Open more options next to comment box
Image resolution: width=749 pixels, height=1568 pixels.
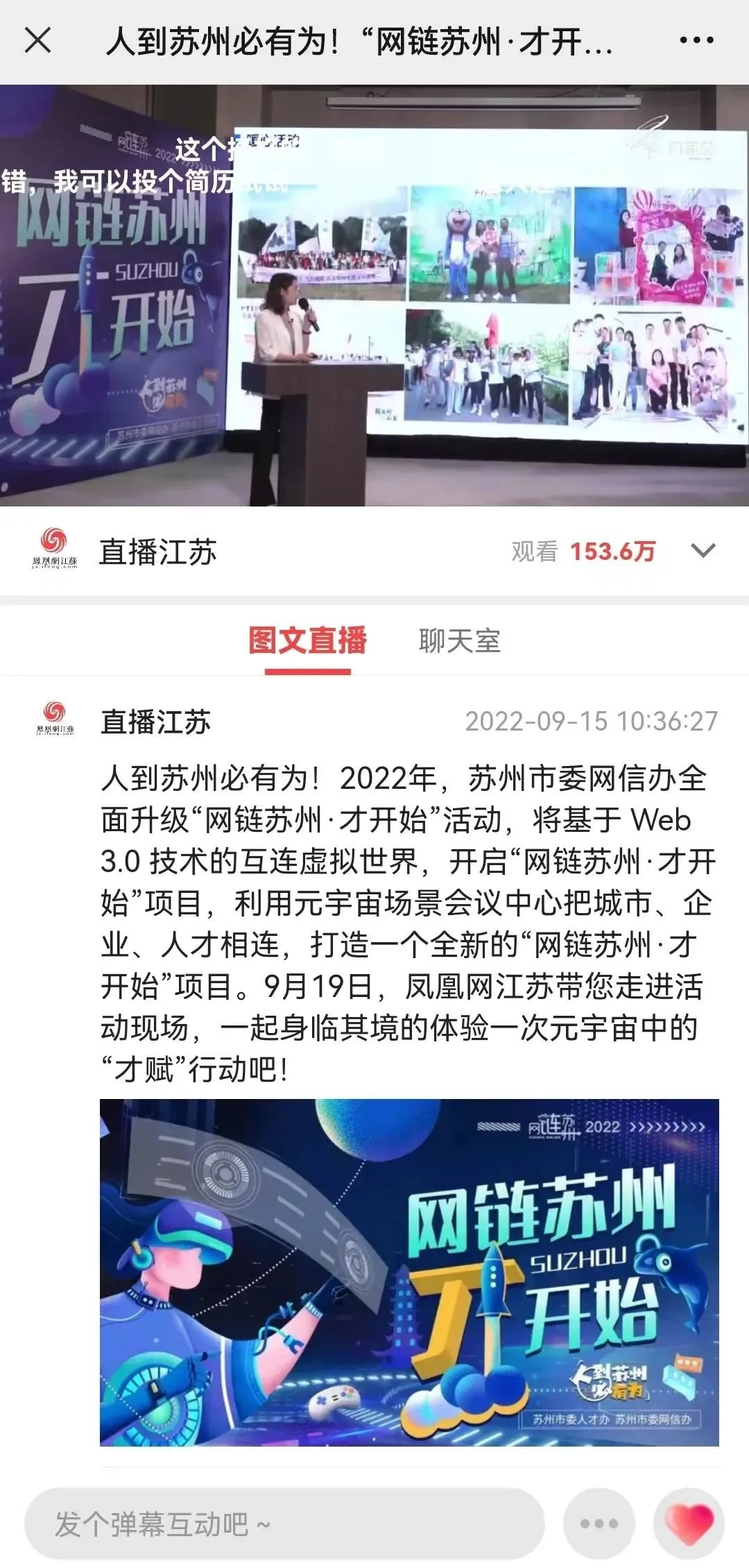(599, 1524)
